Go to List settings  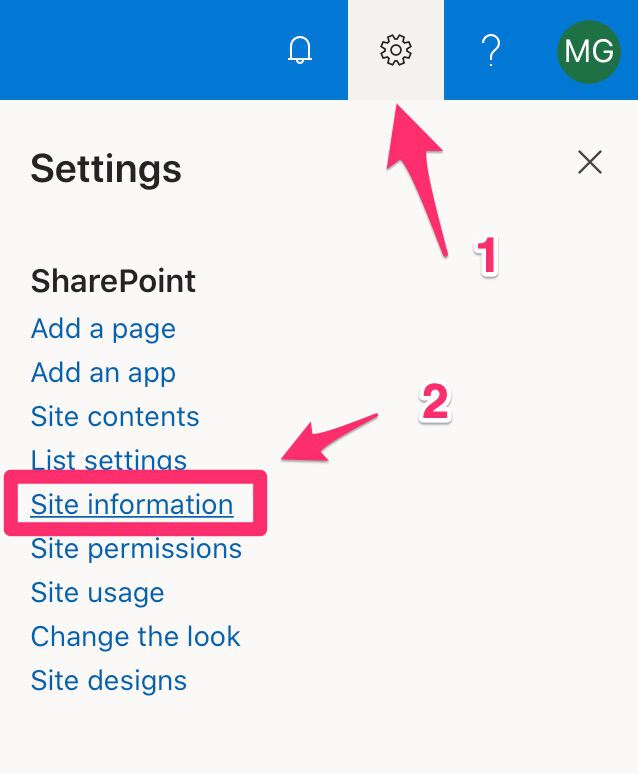pos(109,460)
